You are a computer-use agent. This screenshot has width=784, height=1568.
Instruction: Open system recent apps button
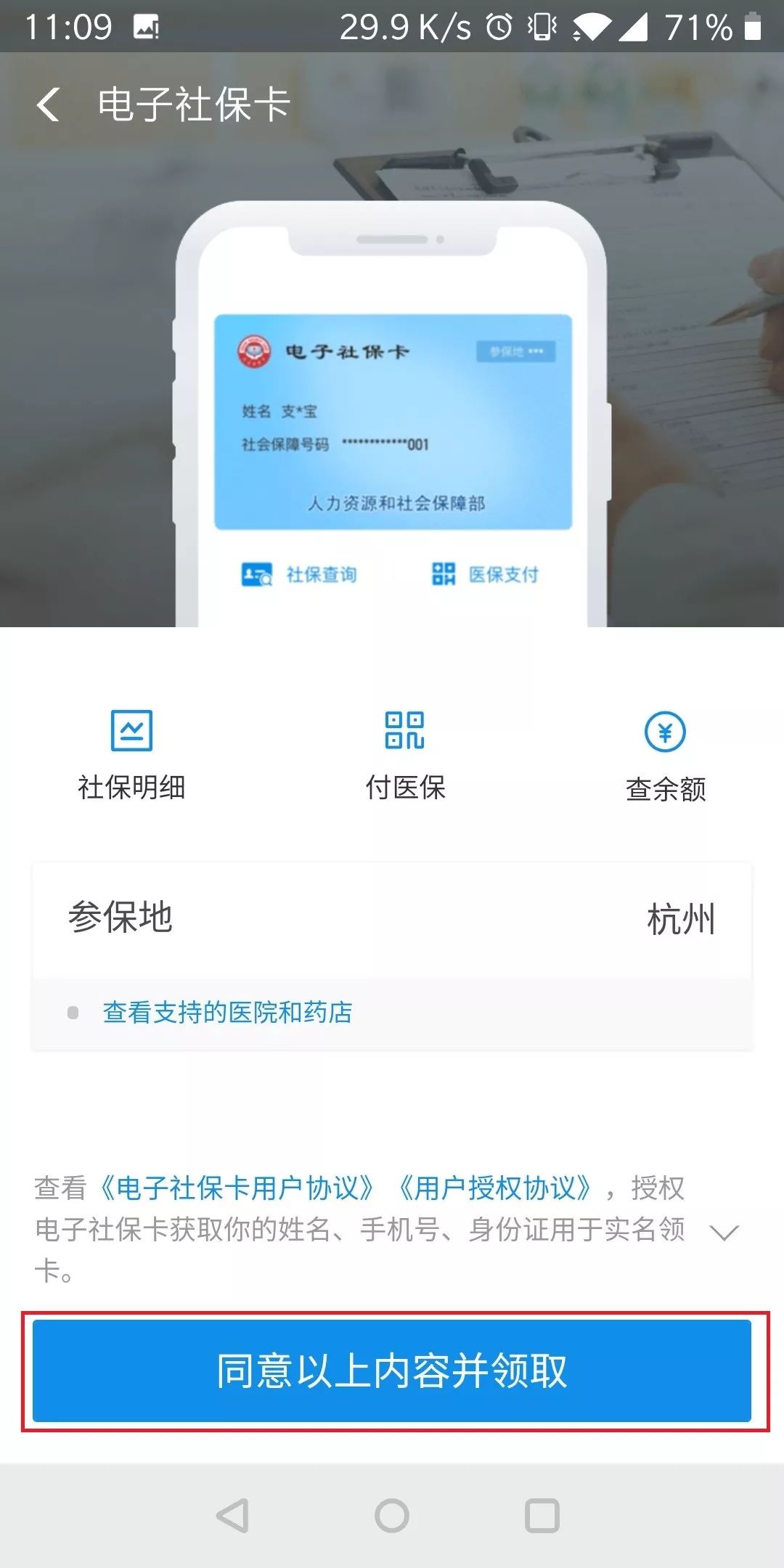coord(542,1516)
